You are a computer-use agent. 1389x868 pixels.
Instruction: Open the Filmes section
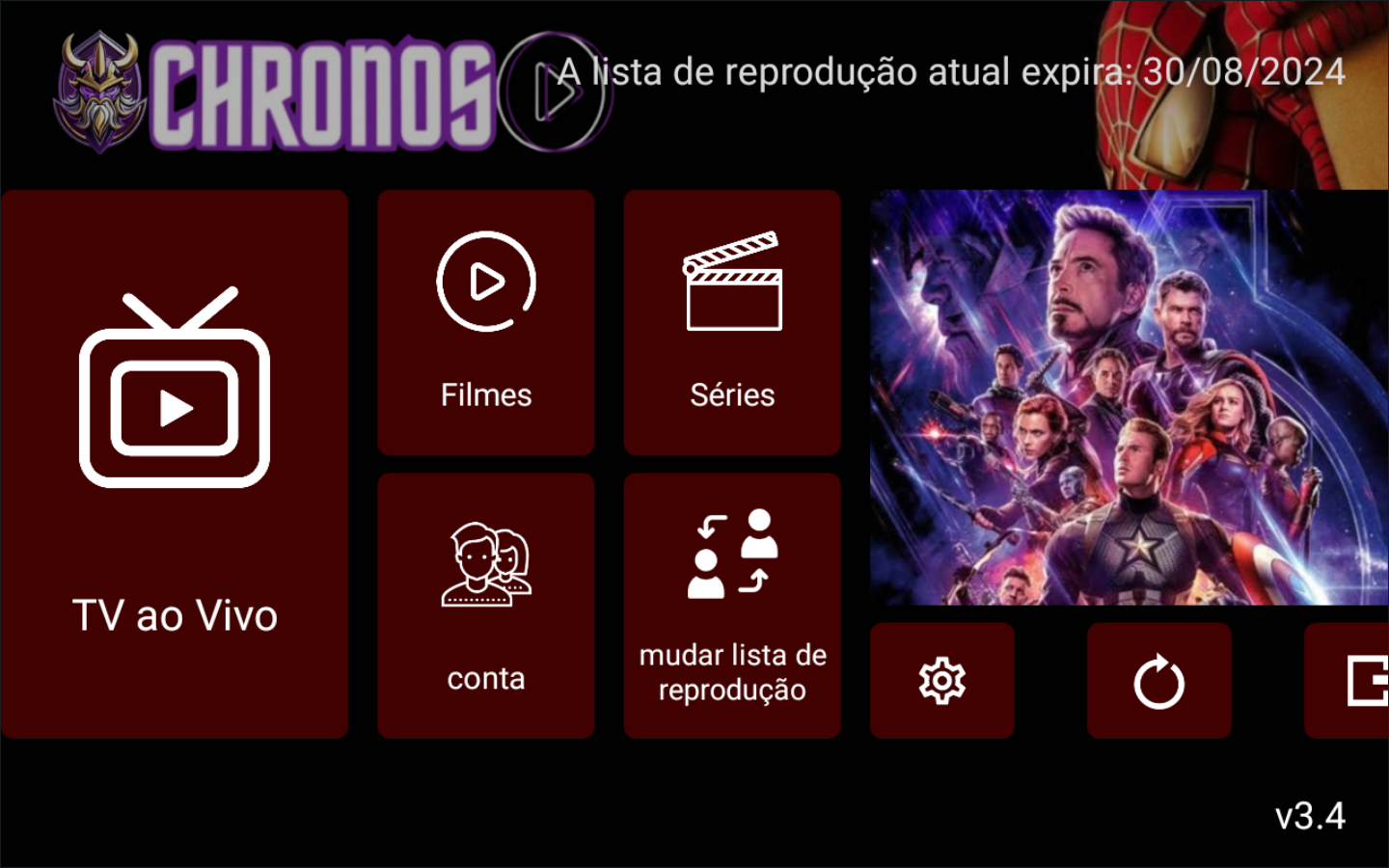[486, 322]
